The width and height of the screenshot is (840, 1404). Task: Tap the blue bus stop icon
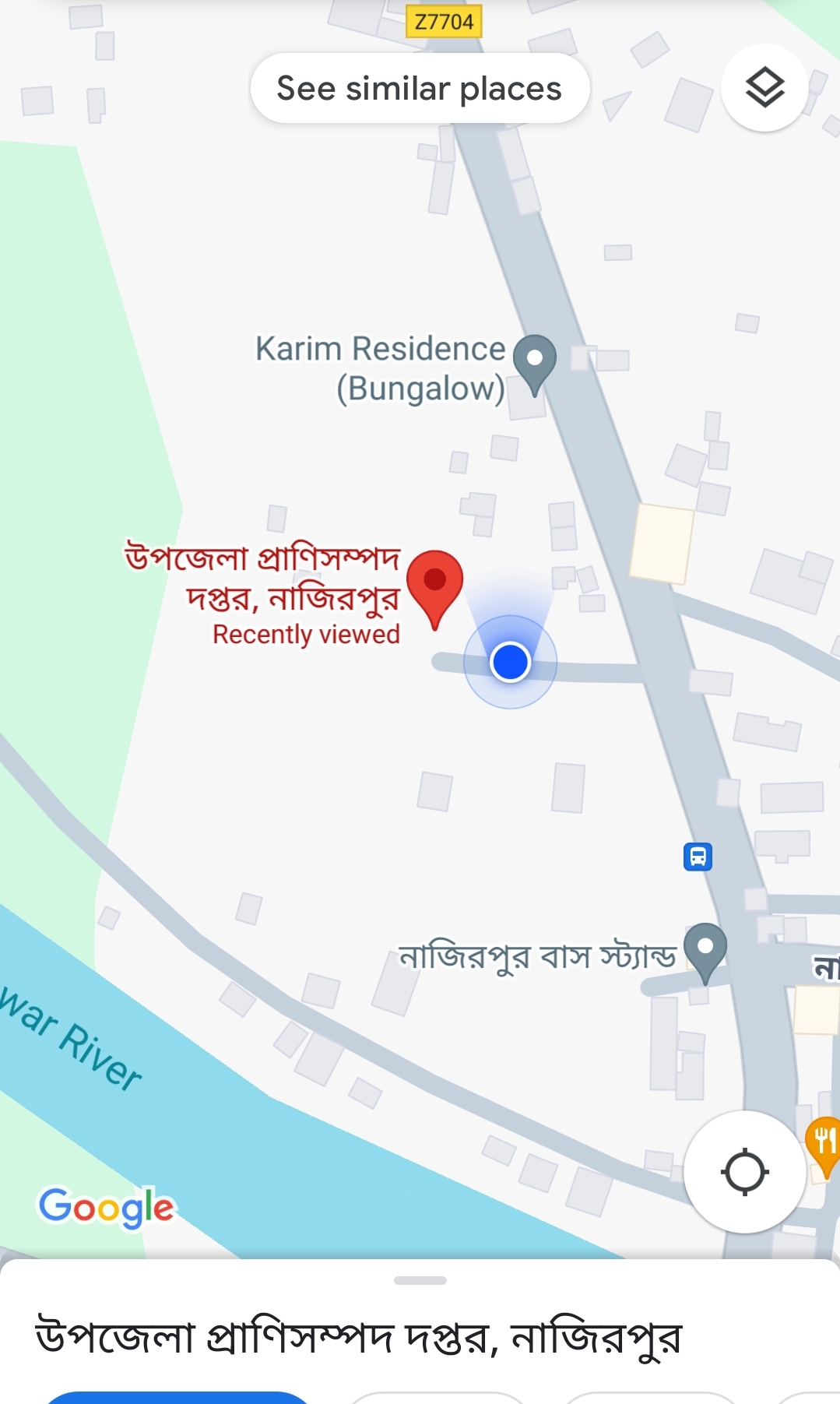click(698, 857)
